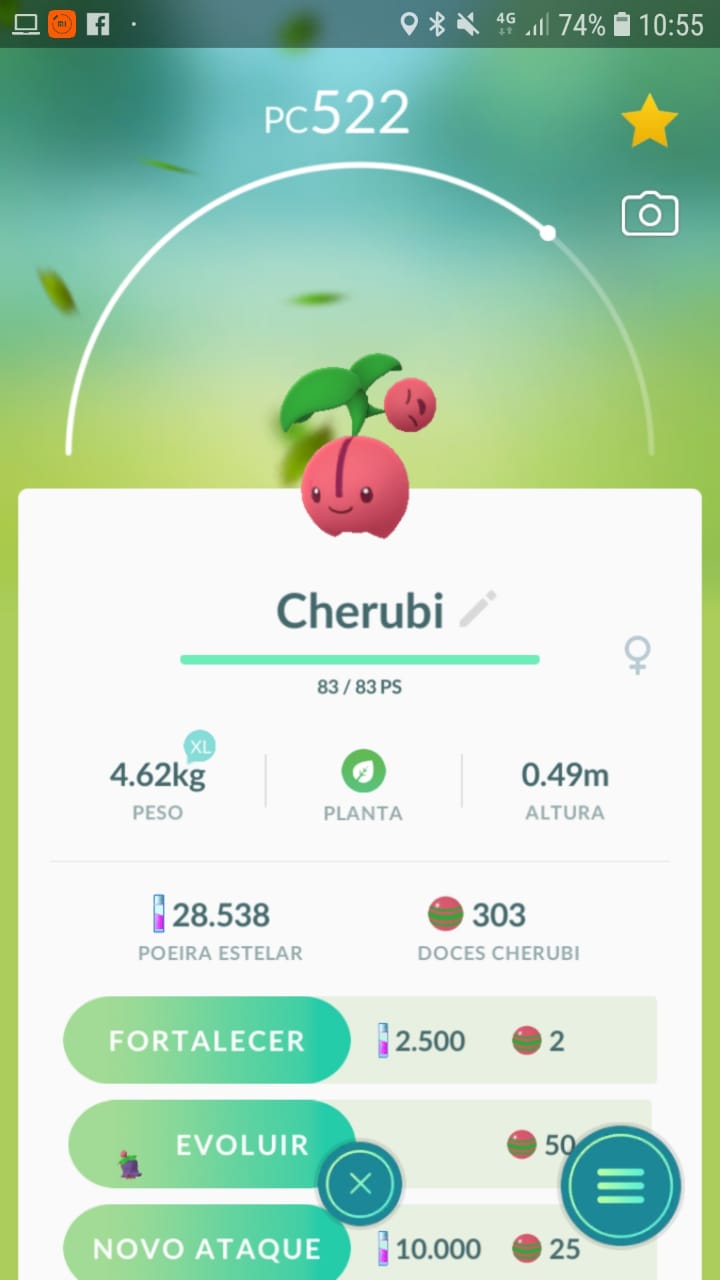This screenshot has width=720, height=1280.
Task: Tap NOVO ATAQUE to unlock new attack
Action: (x=207, y=1248)
